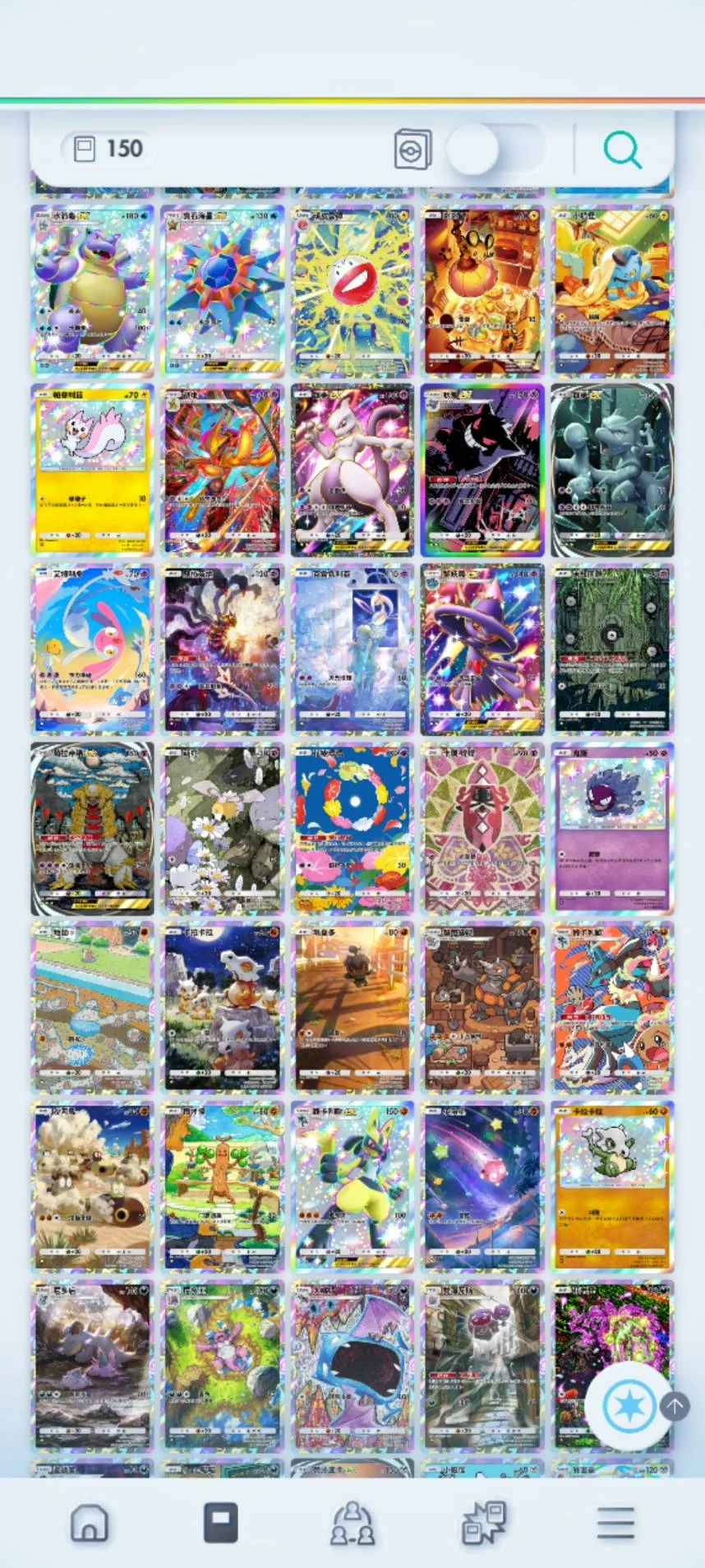This screenshot has height=1568, width=705.
Task: Open the hamburger menu tab
Action: [x=615, y=1524]
